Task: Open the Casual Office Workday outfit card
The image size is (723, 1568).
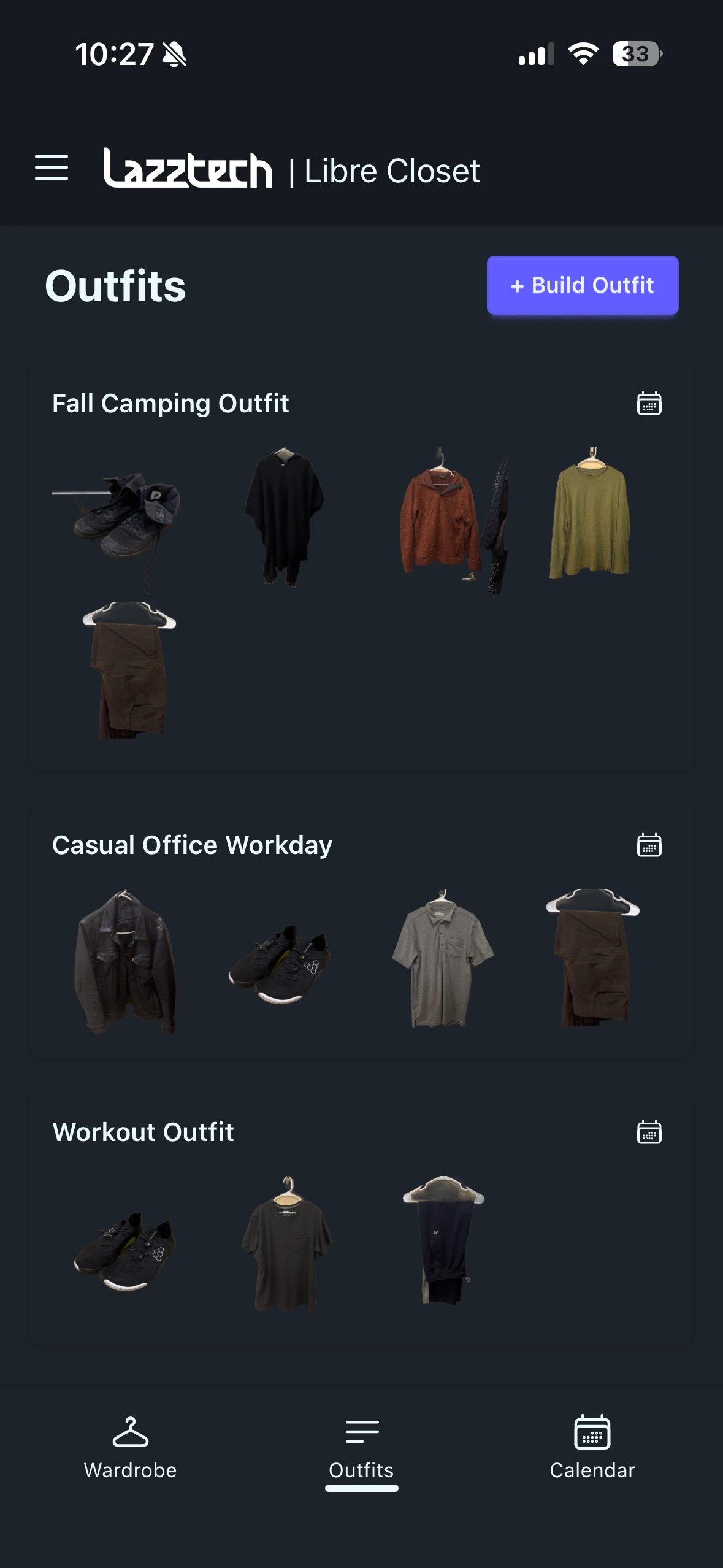Action: coord(362,929)
